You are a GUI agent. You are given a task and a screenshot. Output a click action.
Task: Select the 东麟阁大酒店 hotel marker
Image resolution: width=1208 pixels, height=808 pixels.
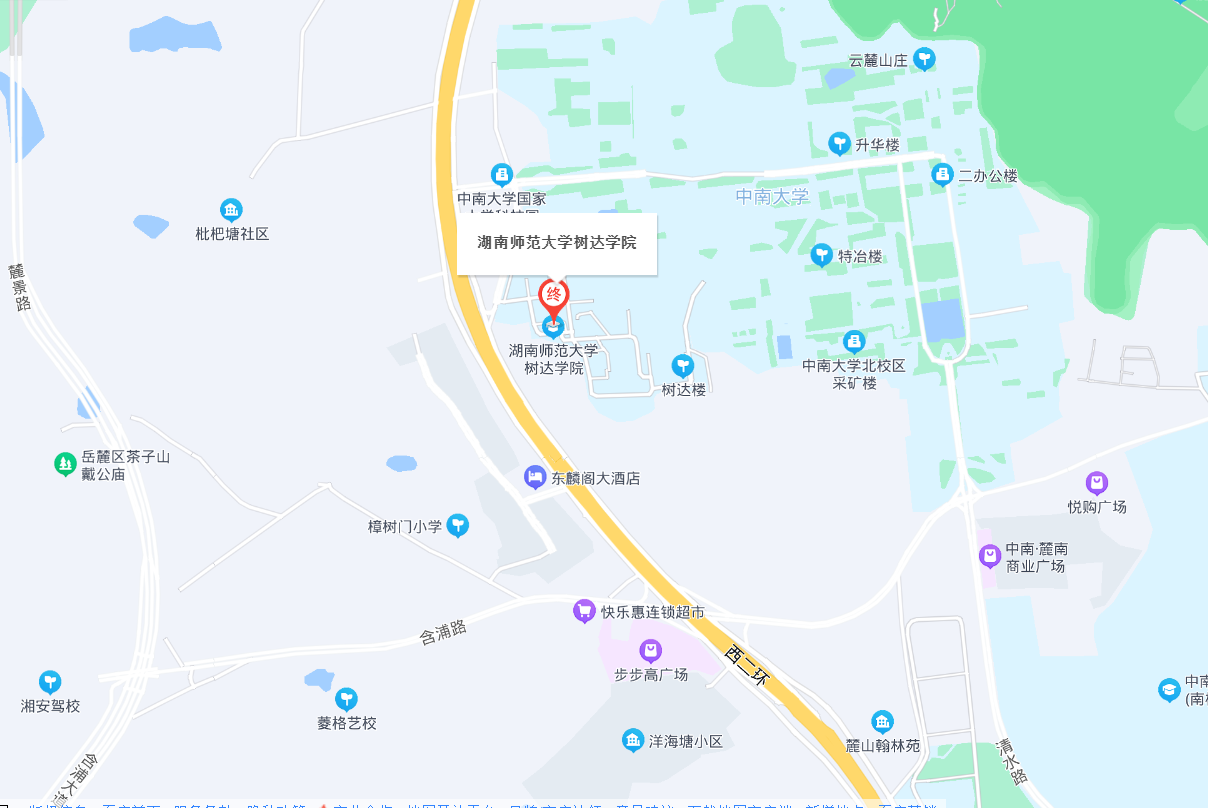click(535, 478)
